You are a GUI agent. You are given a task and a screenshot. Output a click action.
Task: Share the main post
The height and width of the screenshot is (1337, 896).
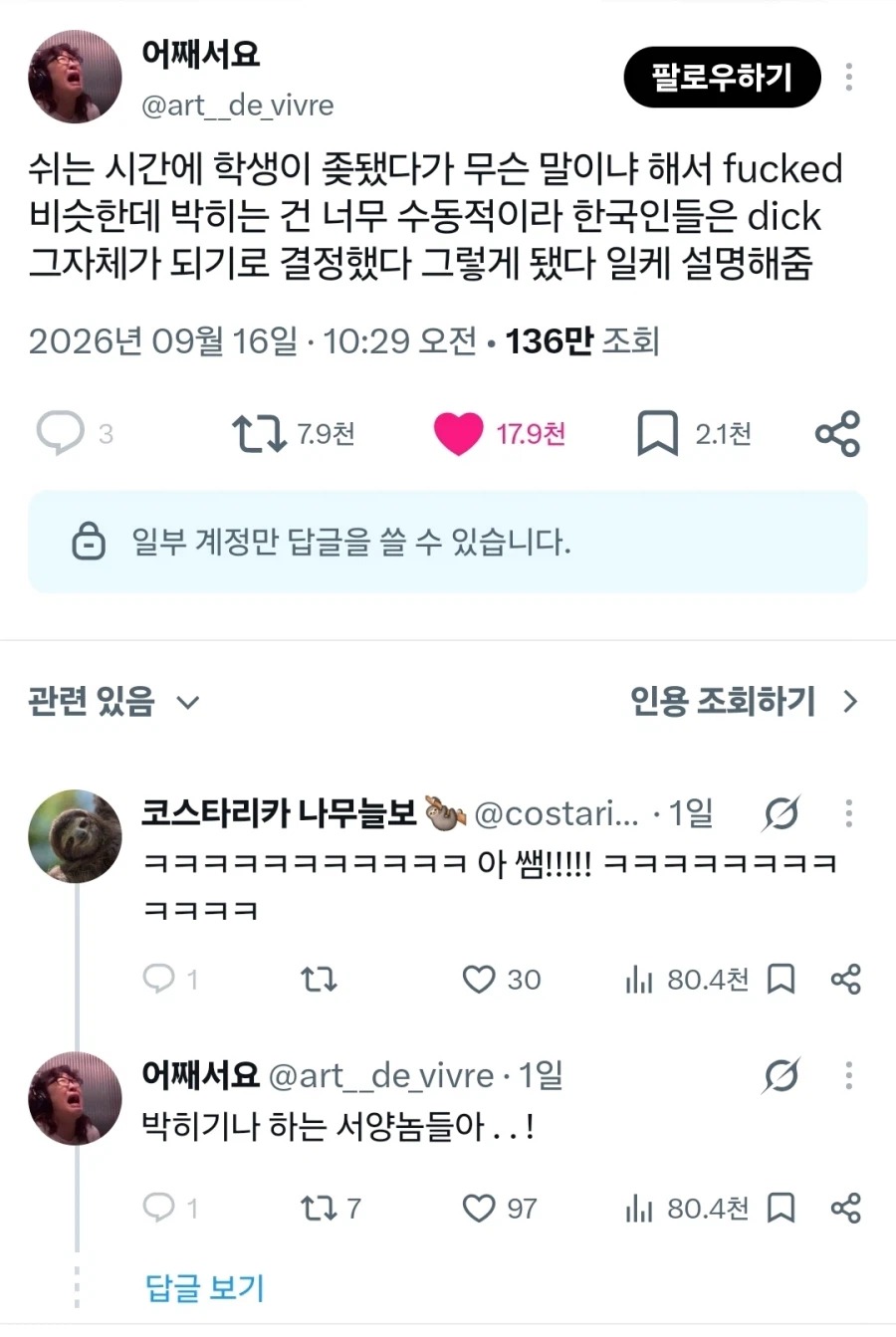837,434
